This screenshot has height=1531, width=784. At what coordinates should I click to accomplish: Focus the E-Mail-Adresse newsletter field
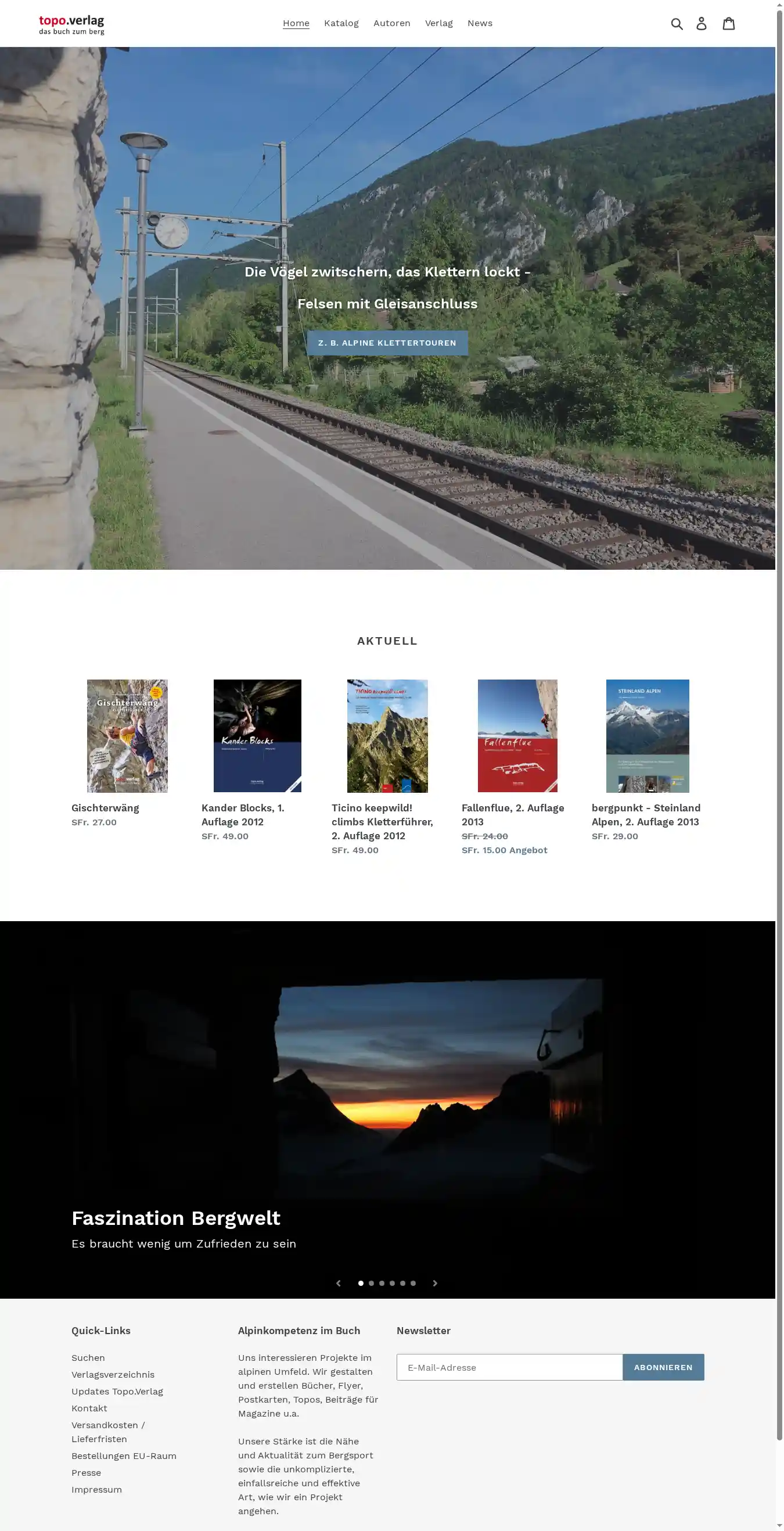click(509, 1368)
